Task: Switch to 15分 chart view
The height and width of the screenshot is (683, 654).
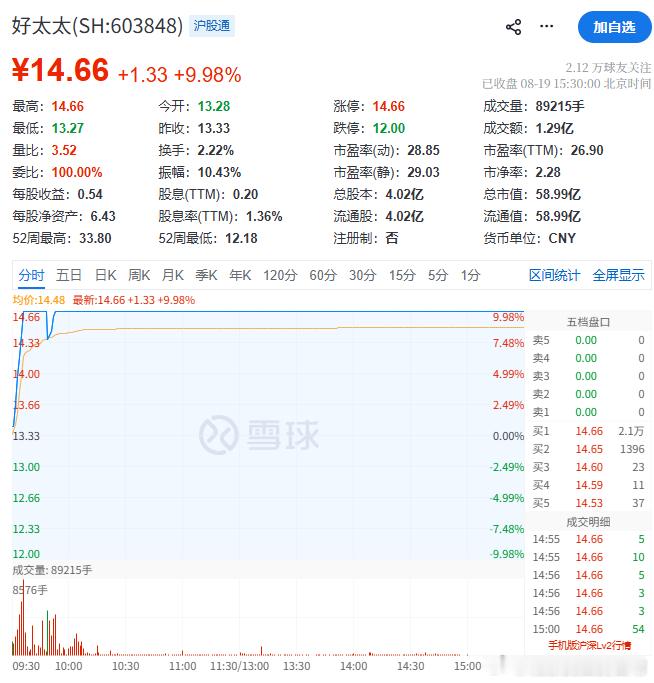Action: click(x=402, y=275)
